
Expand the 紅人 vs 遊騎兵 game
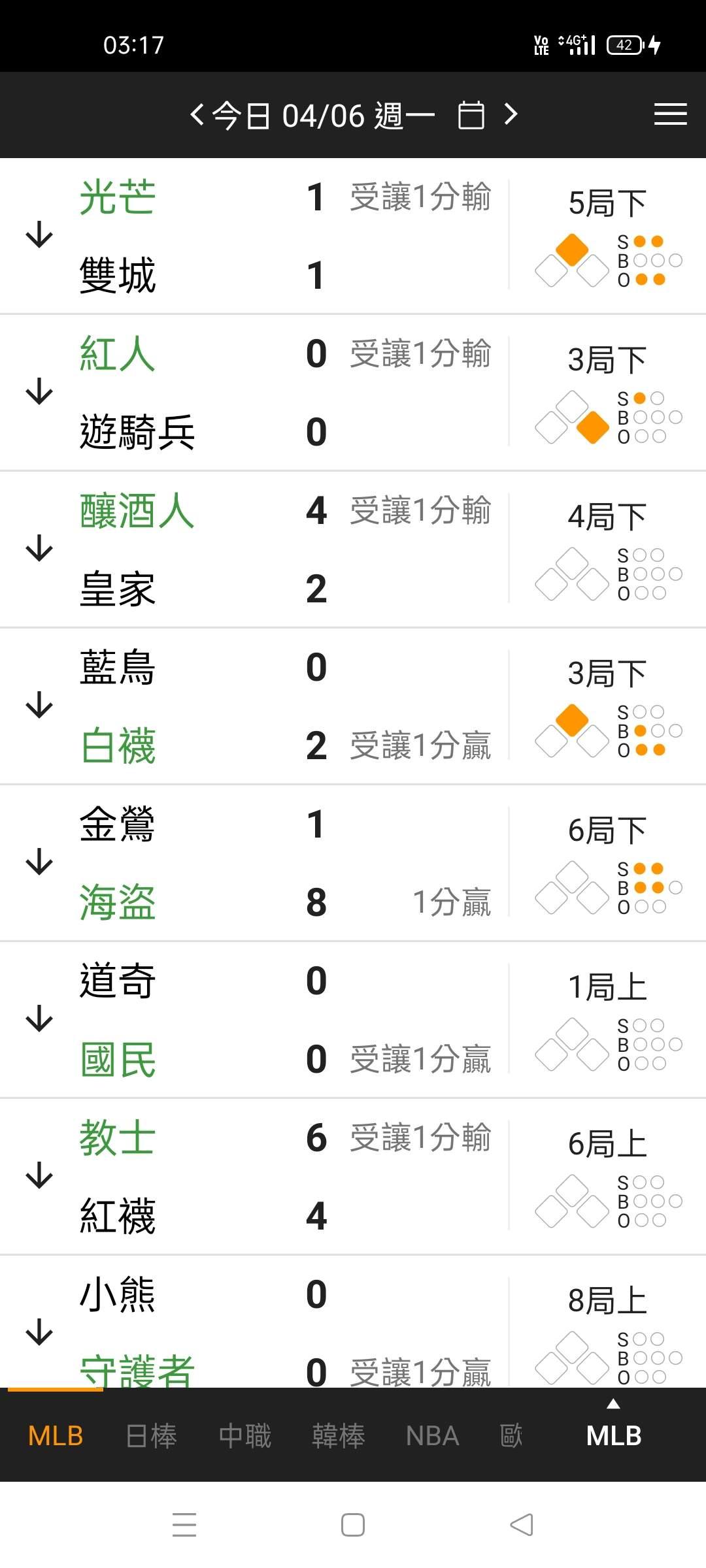click(39, 392)
